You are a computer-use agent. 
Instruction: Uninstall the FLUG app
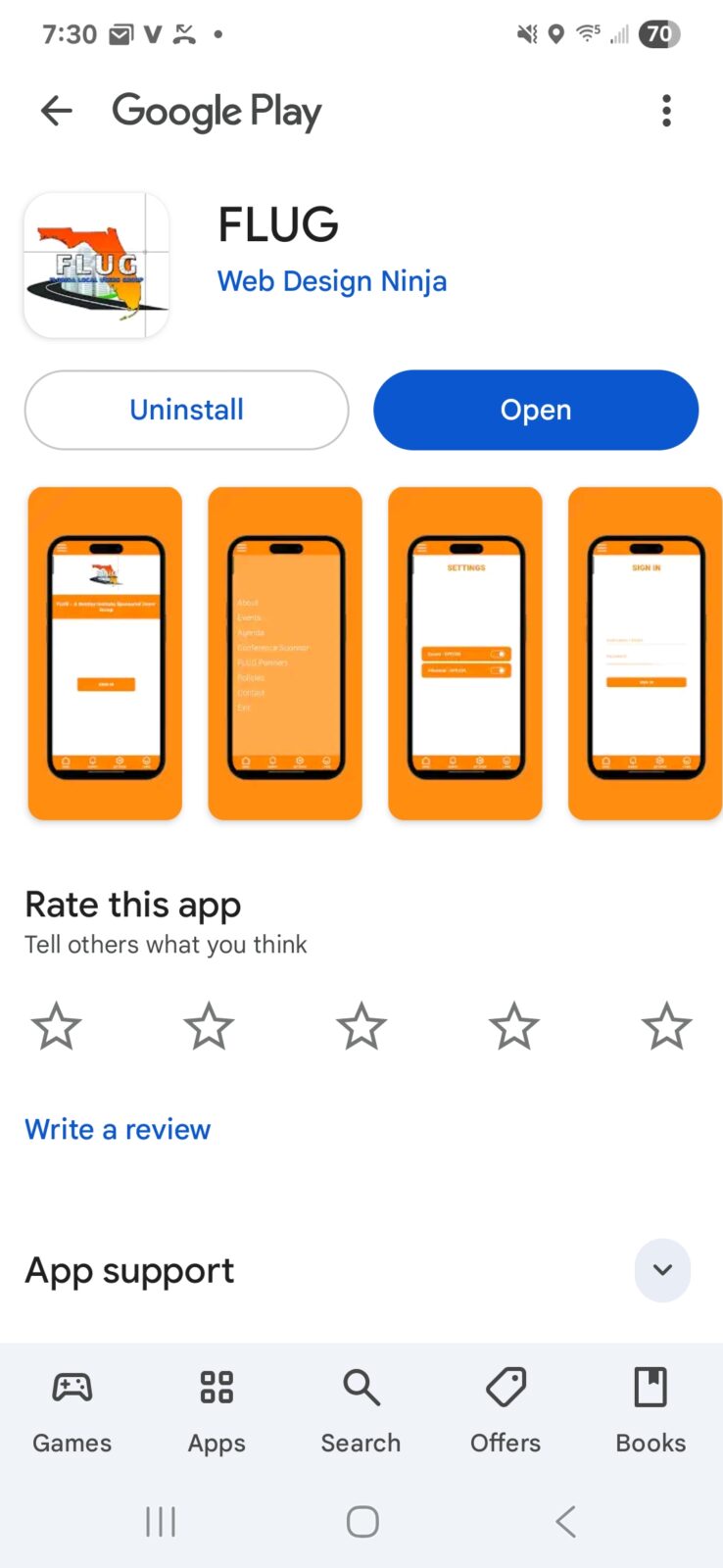click(x=186, y=410)
